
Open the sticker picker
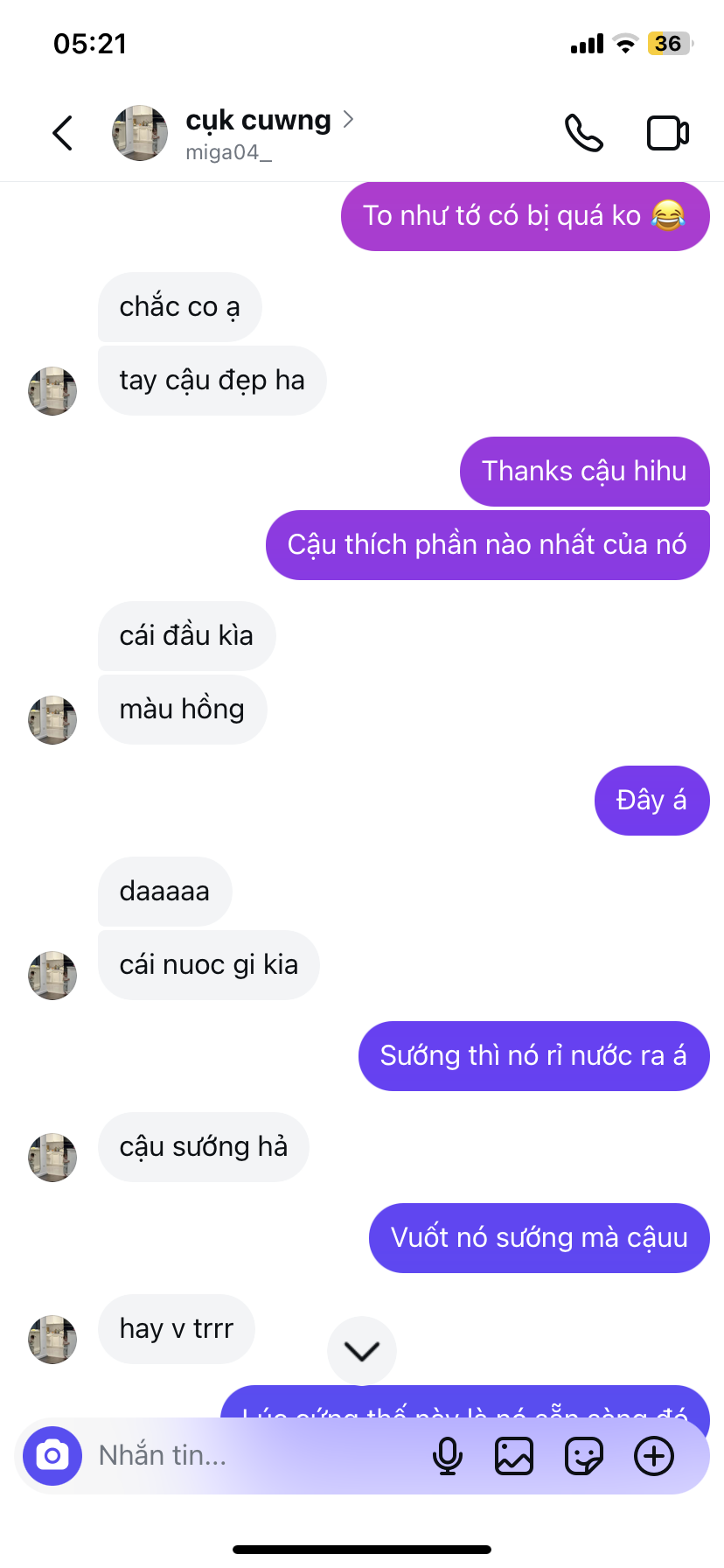(x=584, y=1456)
